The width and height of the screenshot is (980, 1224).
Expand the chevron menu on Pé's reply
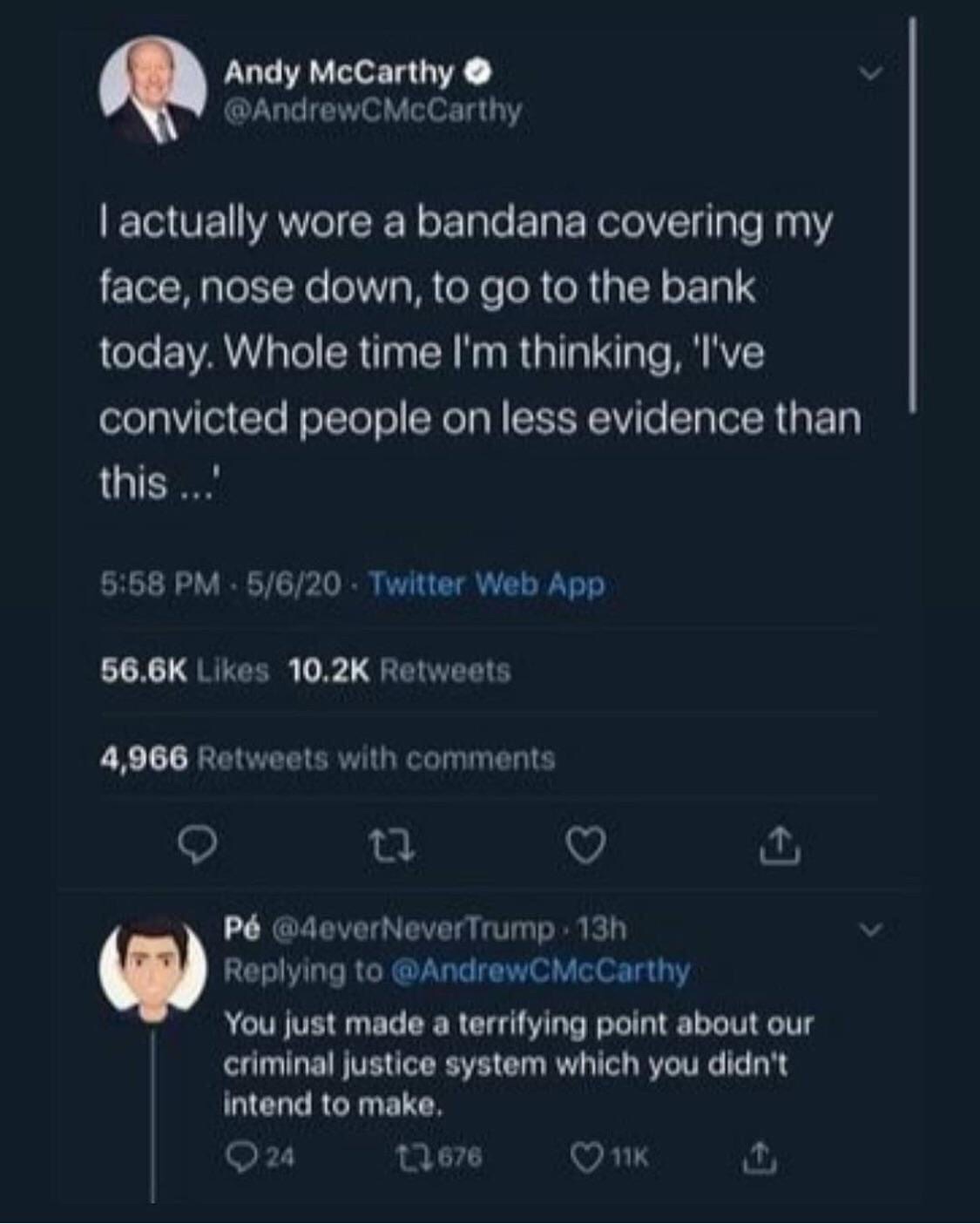[x=869, y=930]
